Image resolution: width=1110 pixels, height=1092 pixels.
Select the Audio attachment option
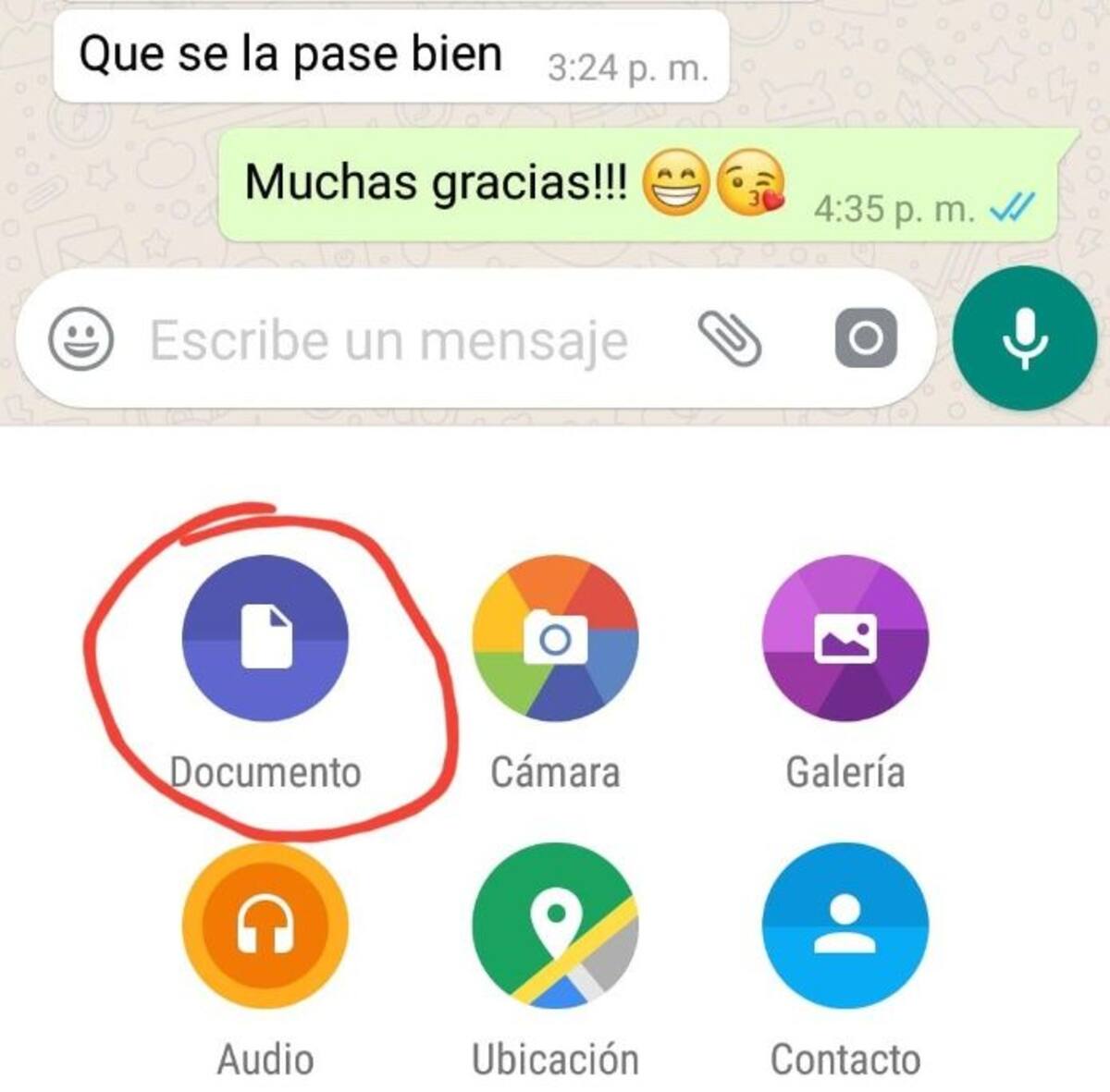point(265,925)
